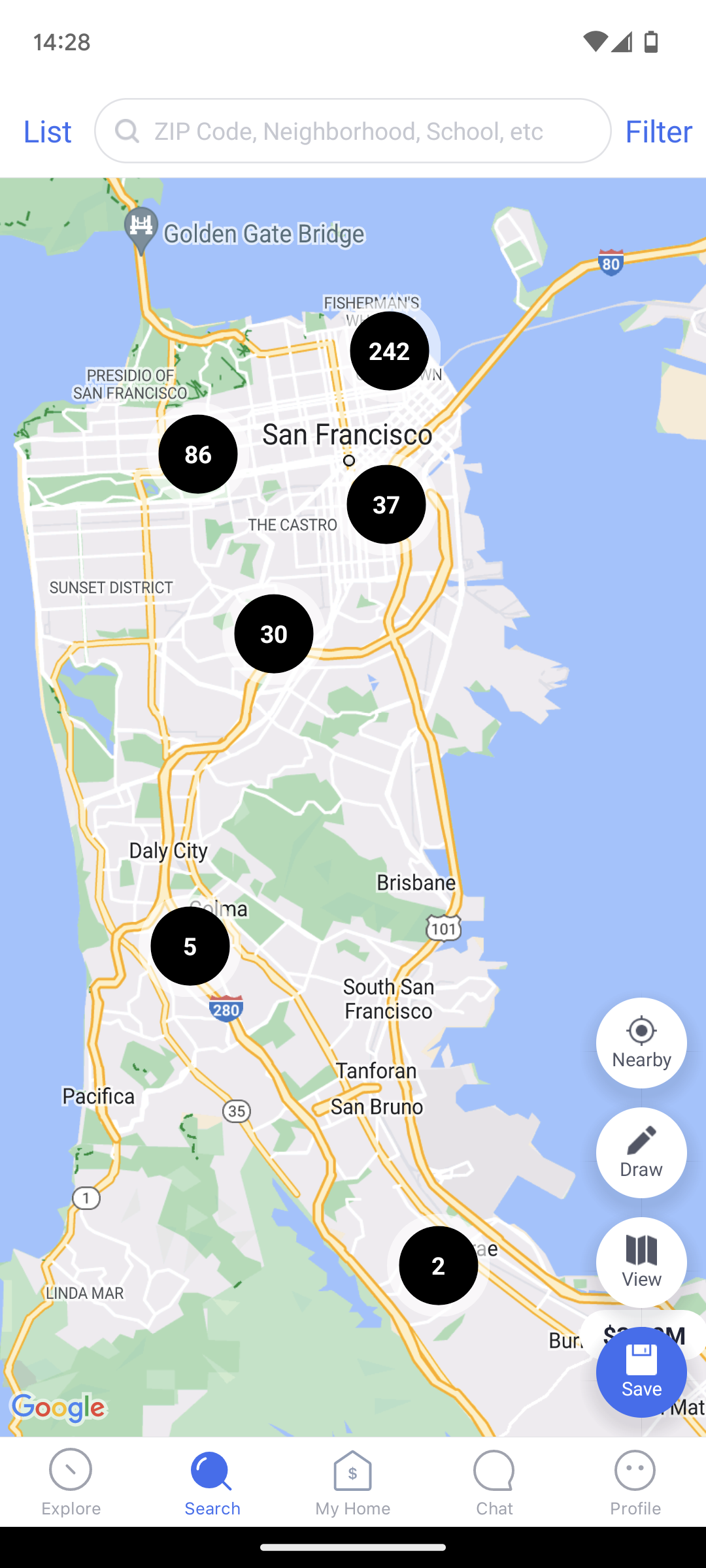Select the 37 listings cluster

[x=386, y=504]
